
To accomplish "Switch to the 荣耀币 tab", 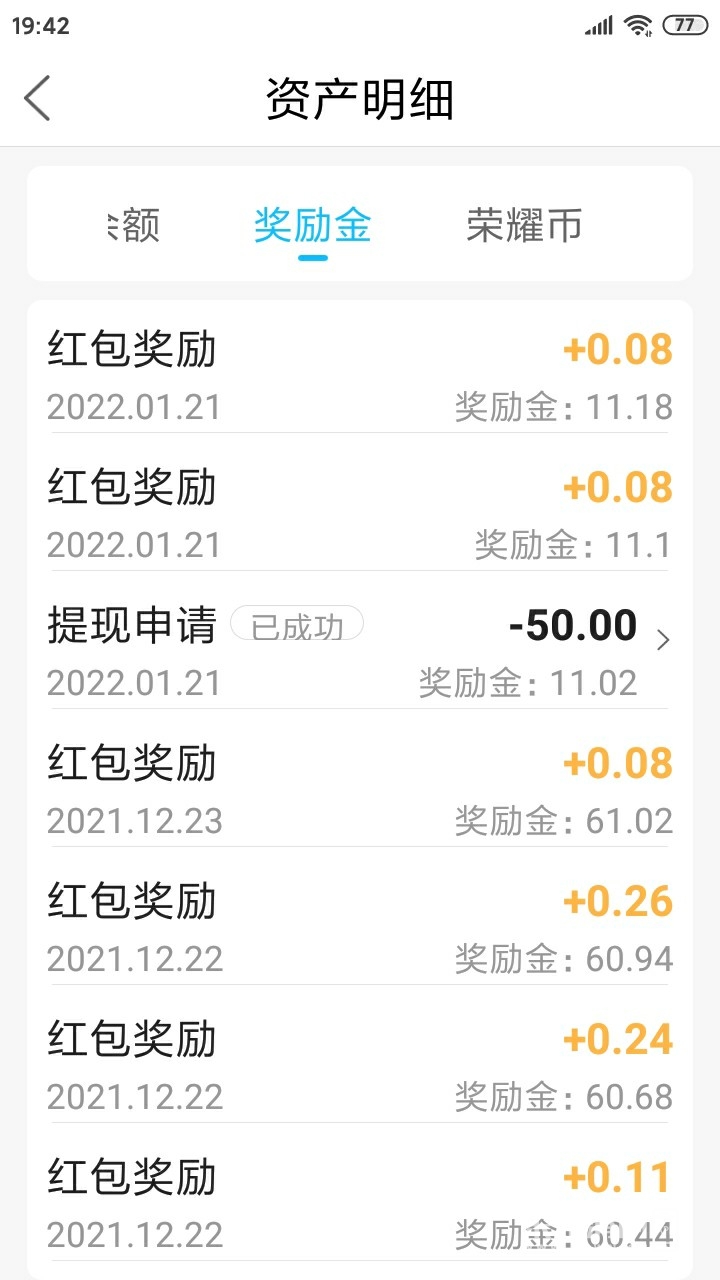I will 523,226.
